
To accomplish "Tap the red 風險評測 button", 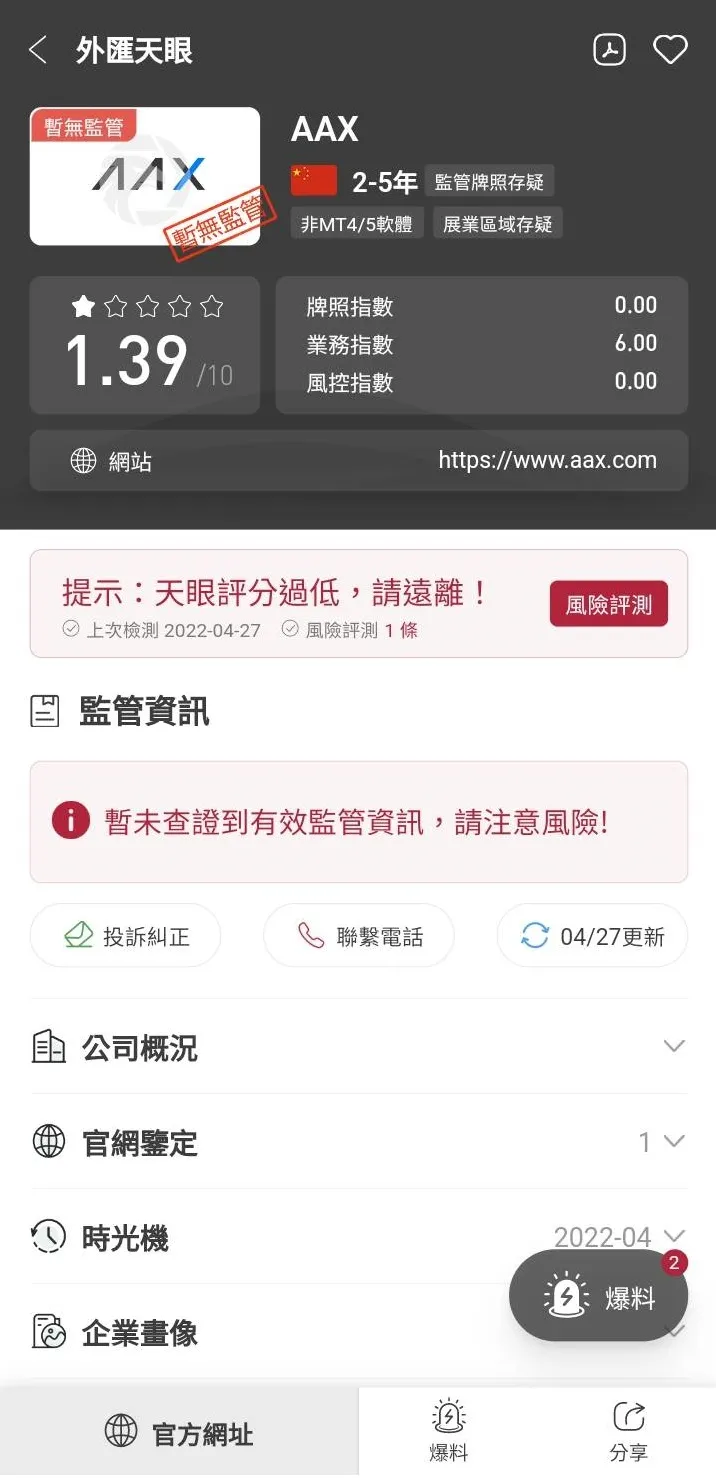I will tap(609, 604).
